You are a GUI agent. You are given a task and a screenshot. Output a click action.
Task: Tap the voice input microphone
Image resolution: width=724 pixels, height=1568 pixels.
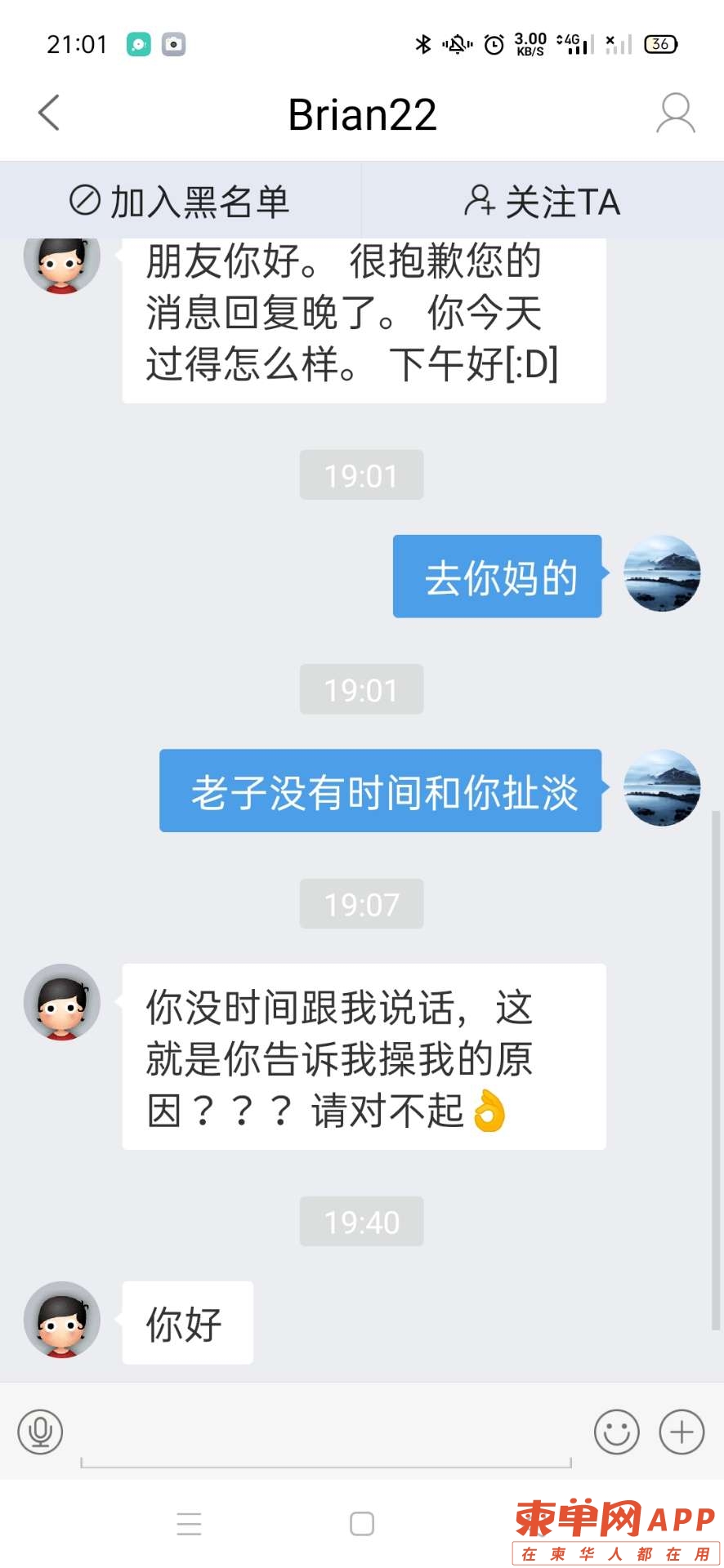(x=40, y=1432)
